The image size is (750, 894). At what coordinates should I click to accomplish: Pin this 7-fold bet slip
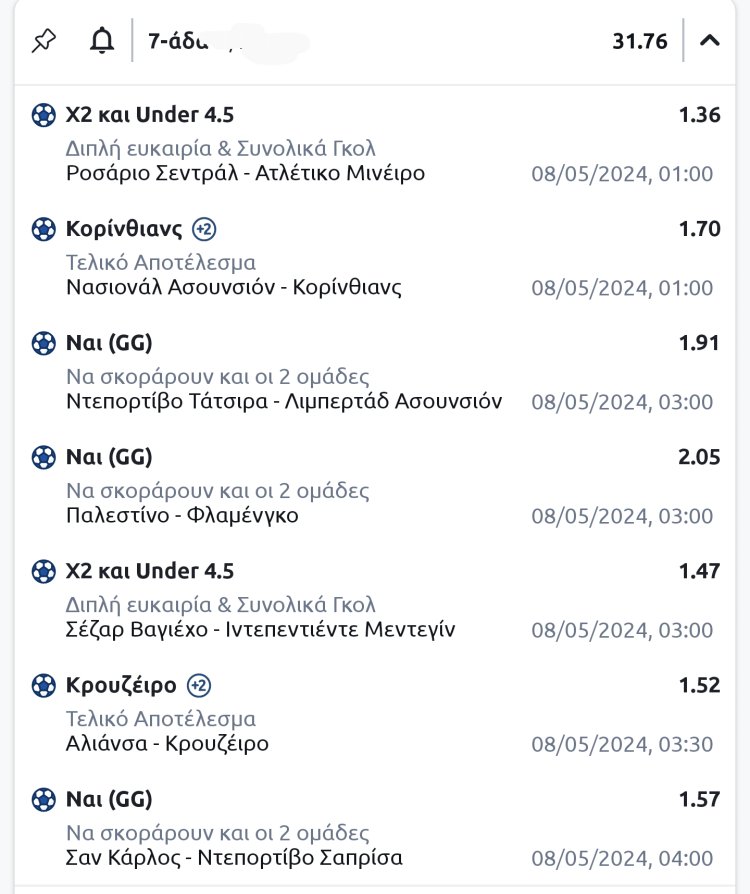click(44, 41)
